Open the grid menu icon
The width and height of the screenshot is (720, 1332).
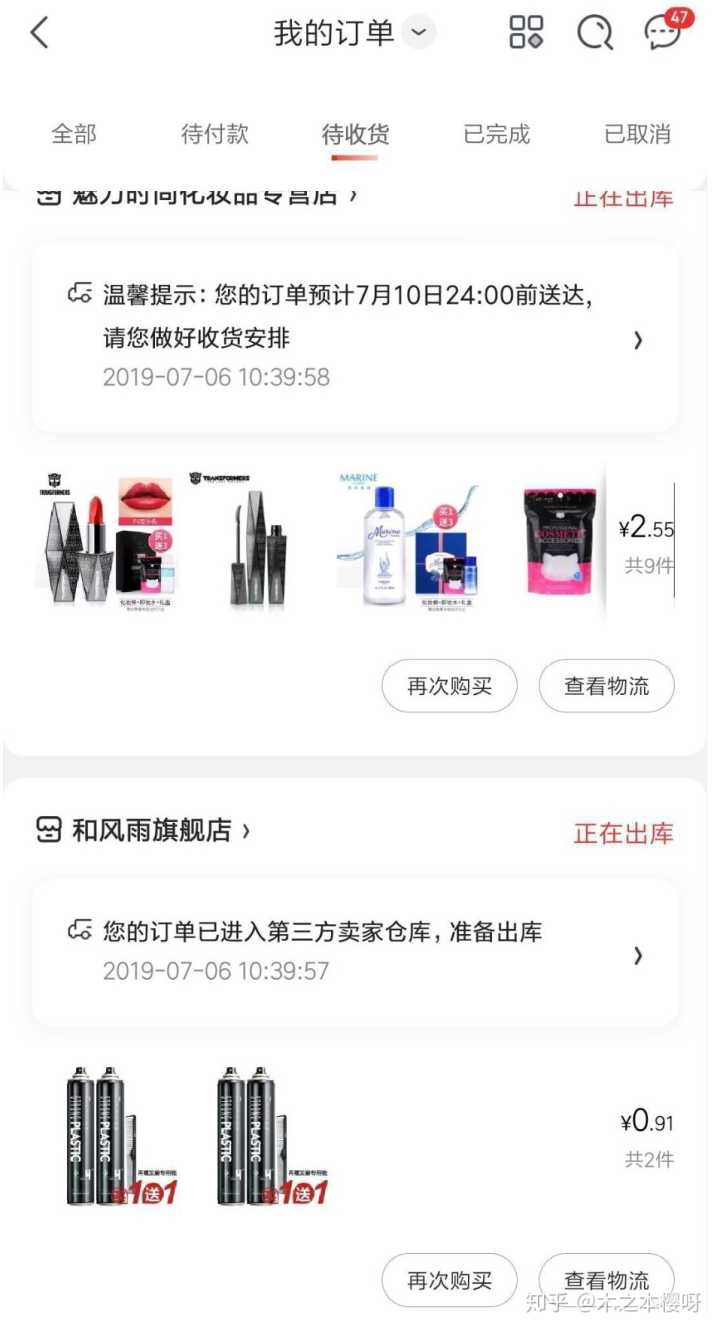pos(526,33)
